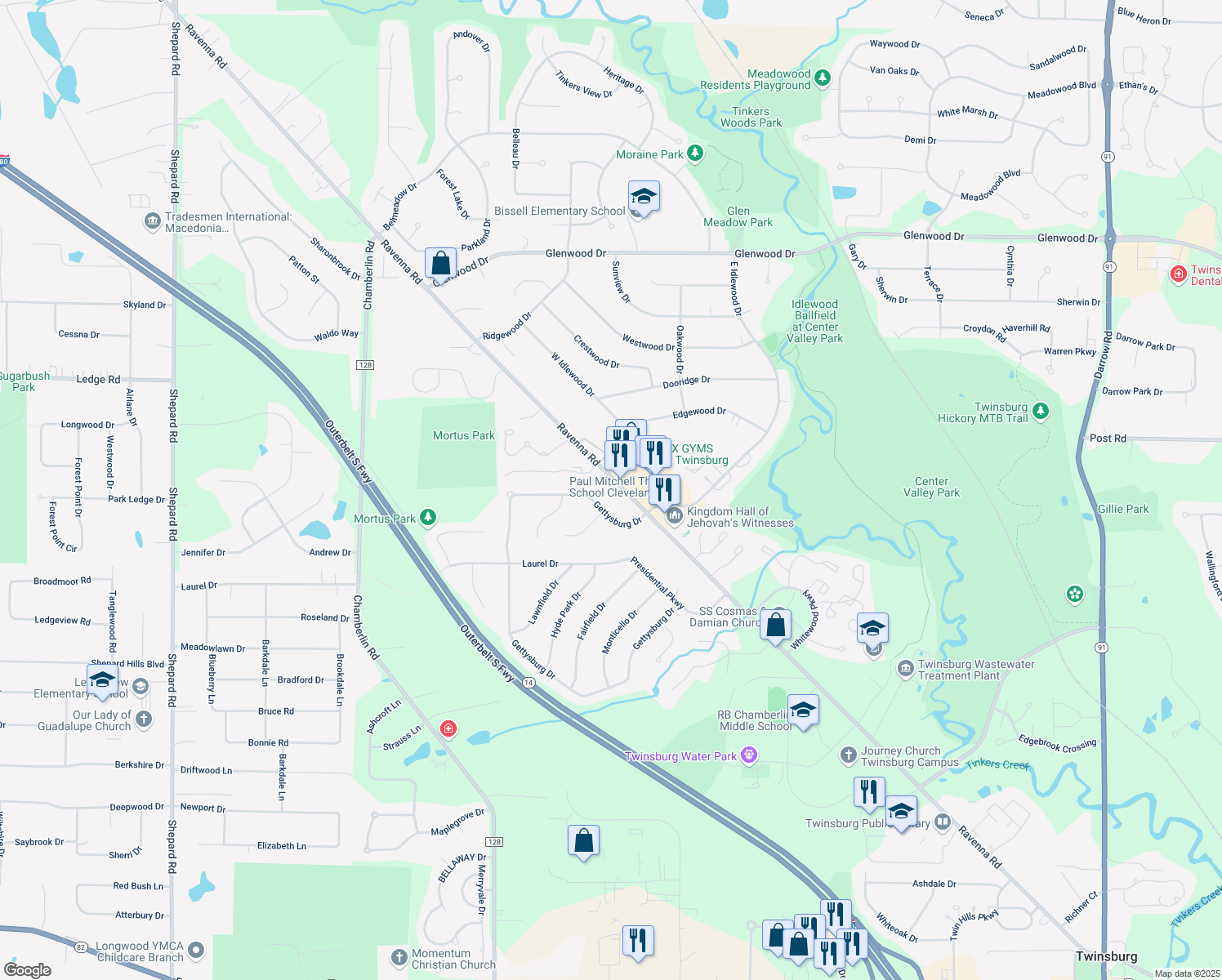Select the Momentum Christian Church marker

pyautogui.click(x=399, y=957)
